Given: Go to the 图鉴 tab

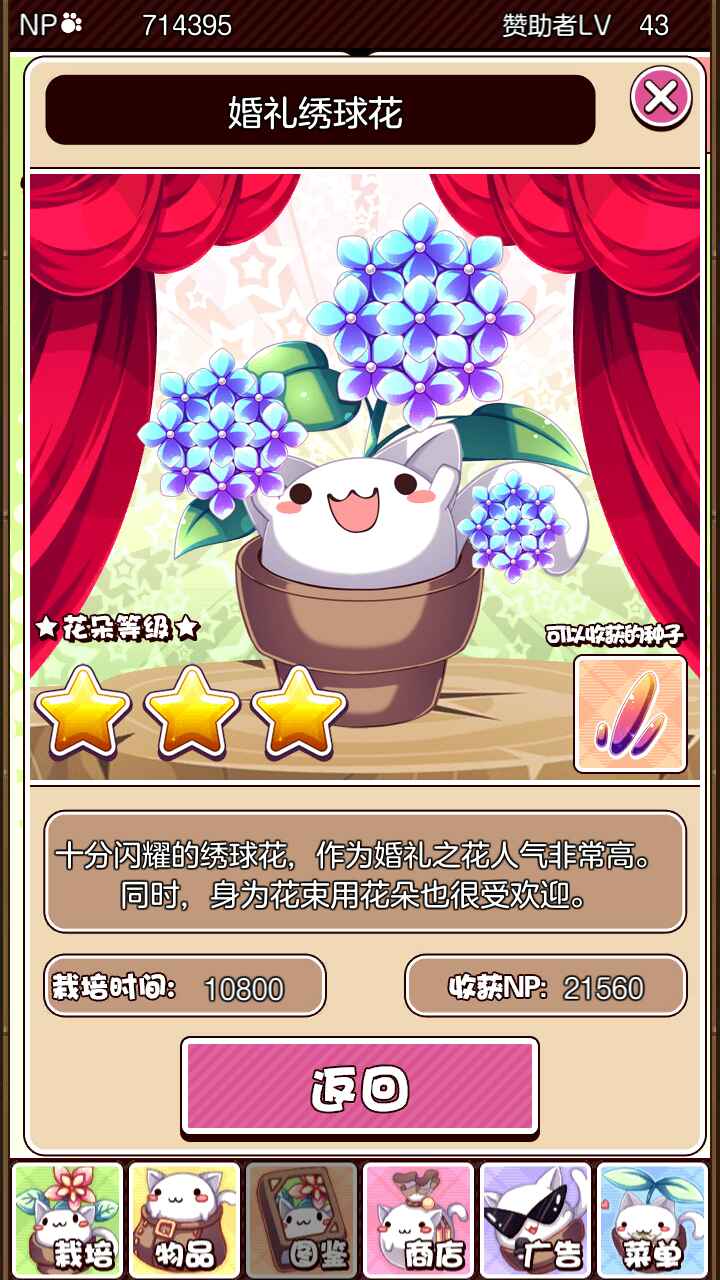Looking at the screenshot, I should pos(301,1220).
